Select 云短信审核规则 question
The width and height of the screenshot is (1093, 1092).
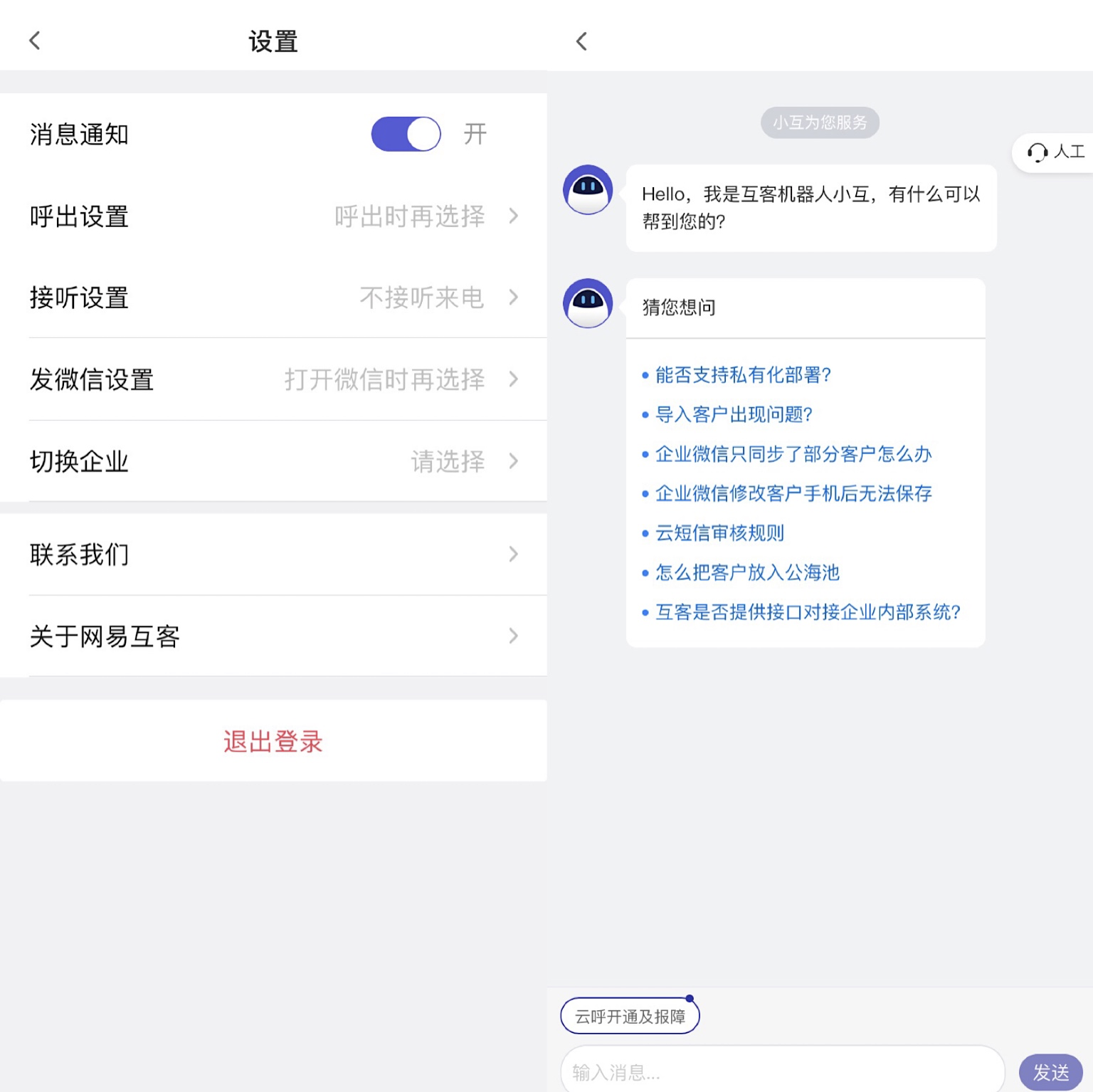719,533
